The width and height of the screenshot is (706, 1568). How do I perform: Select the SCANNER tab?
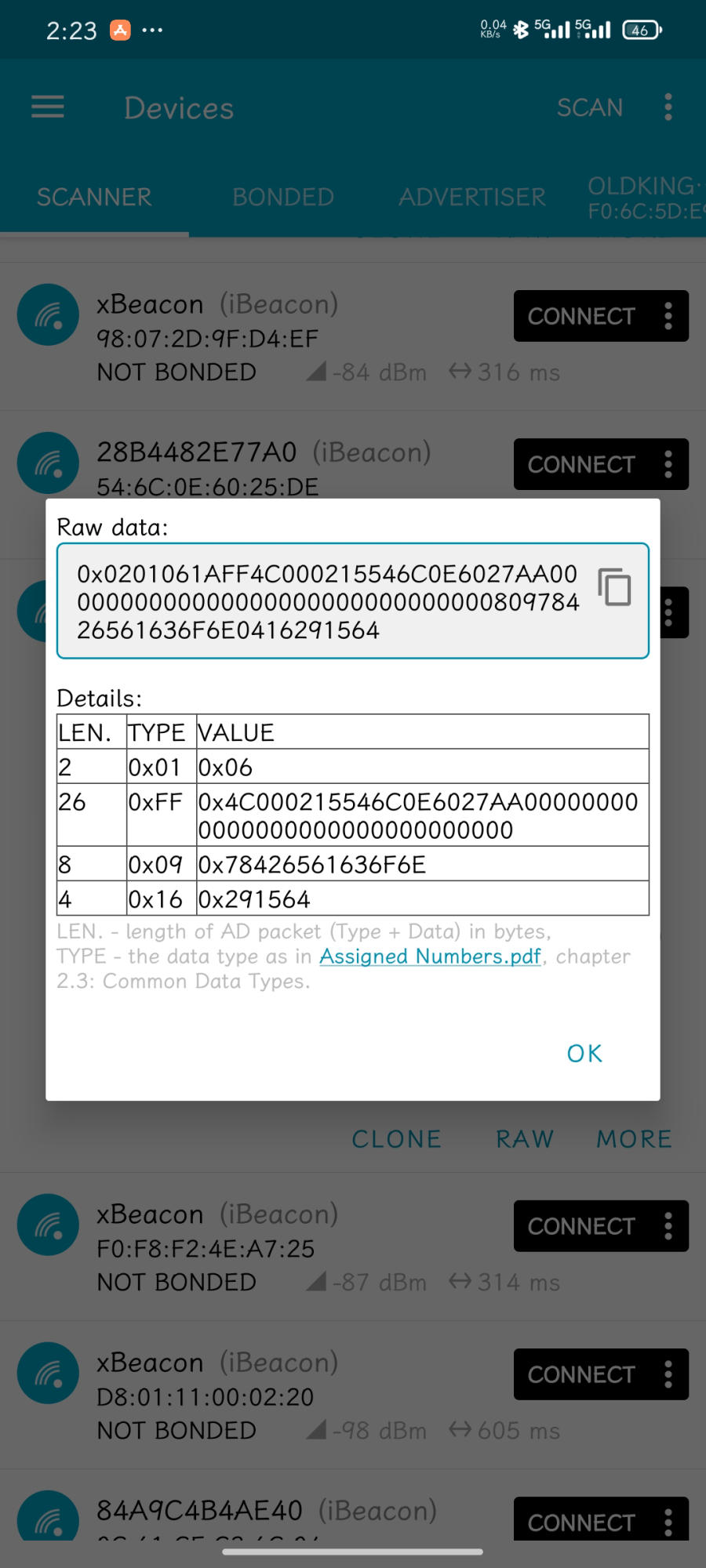tap(94, 197)
